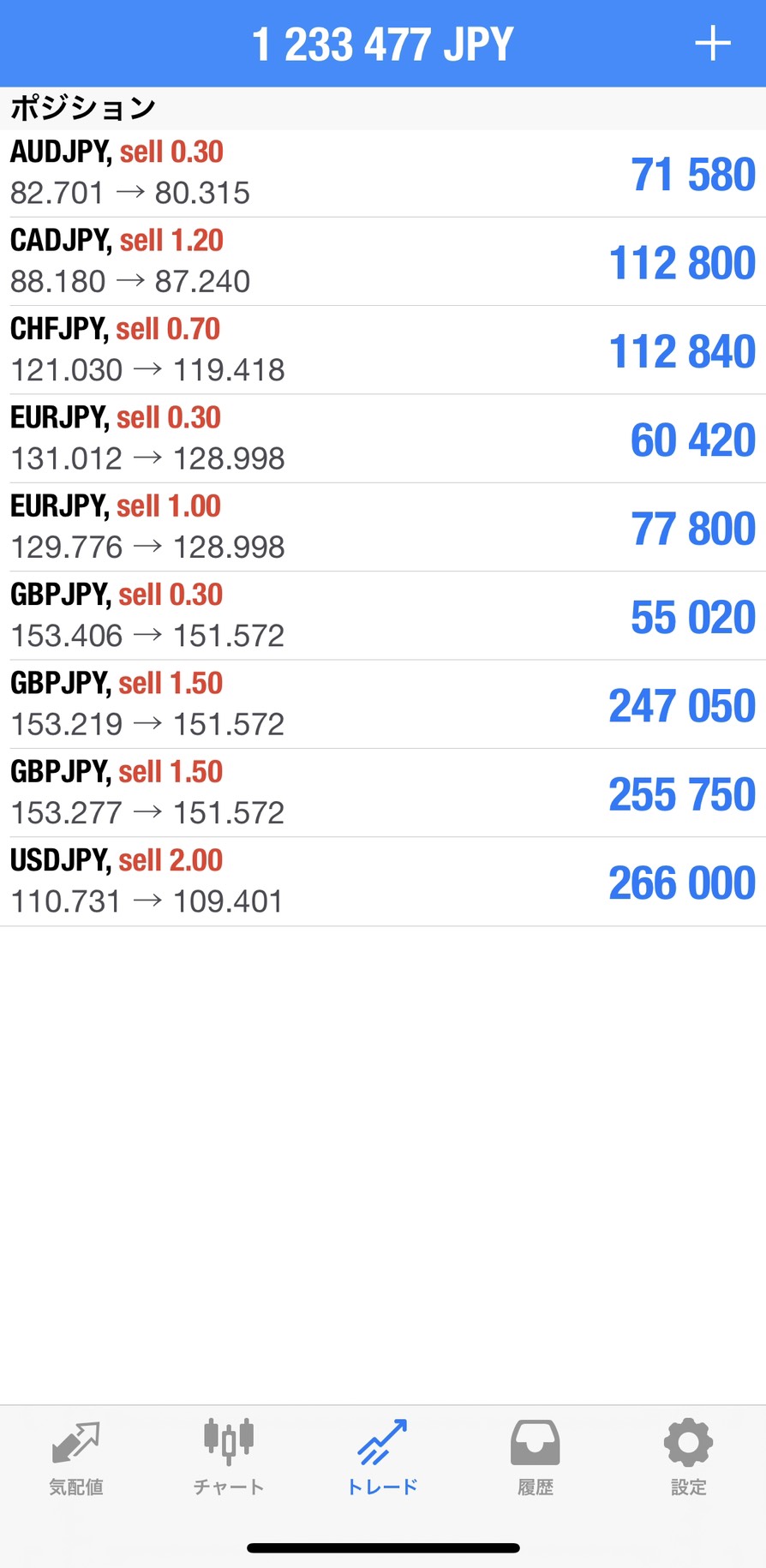Open the USDJPY sell 2.00 position
Image resolution: width=766 pixels, height=1568 pixels.
point(383,881)
